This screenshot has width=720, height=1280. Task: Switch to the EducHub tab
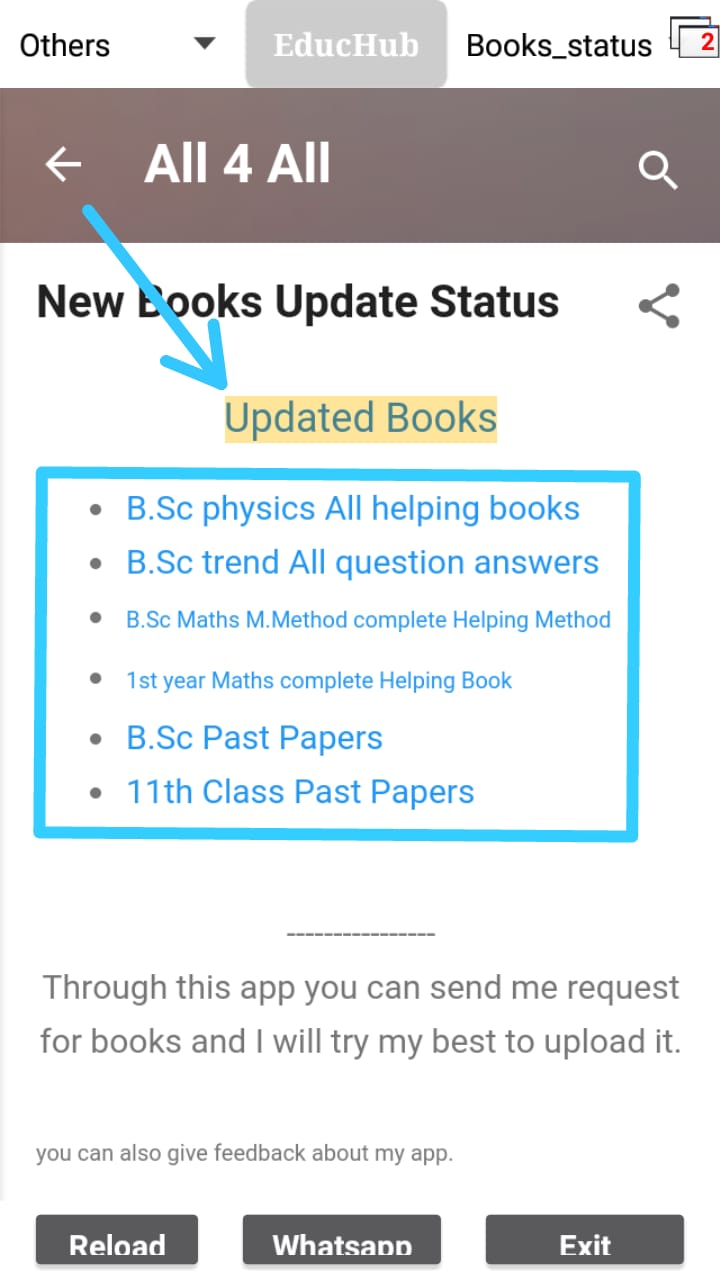346,44
